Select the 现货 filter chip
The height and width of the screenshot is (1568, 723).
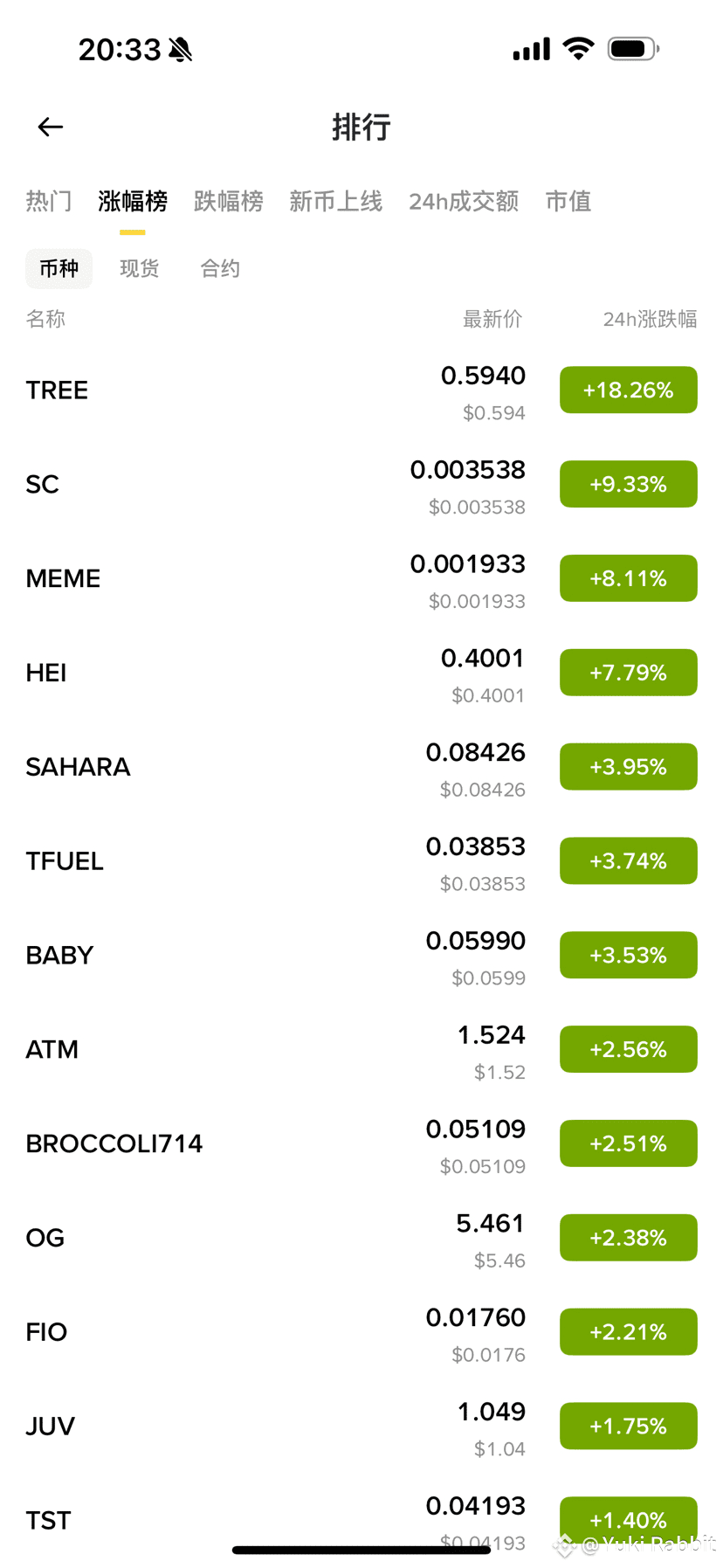pos(140,268)
